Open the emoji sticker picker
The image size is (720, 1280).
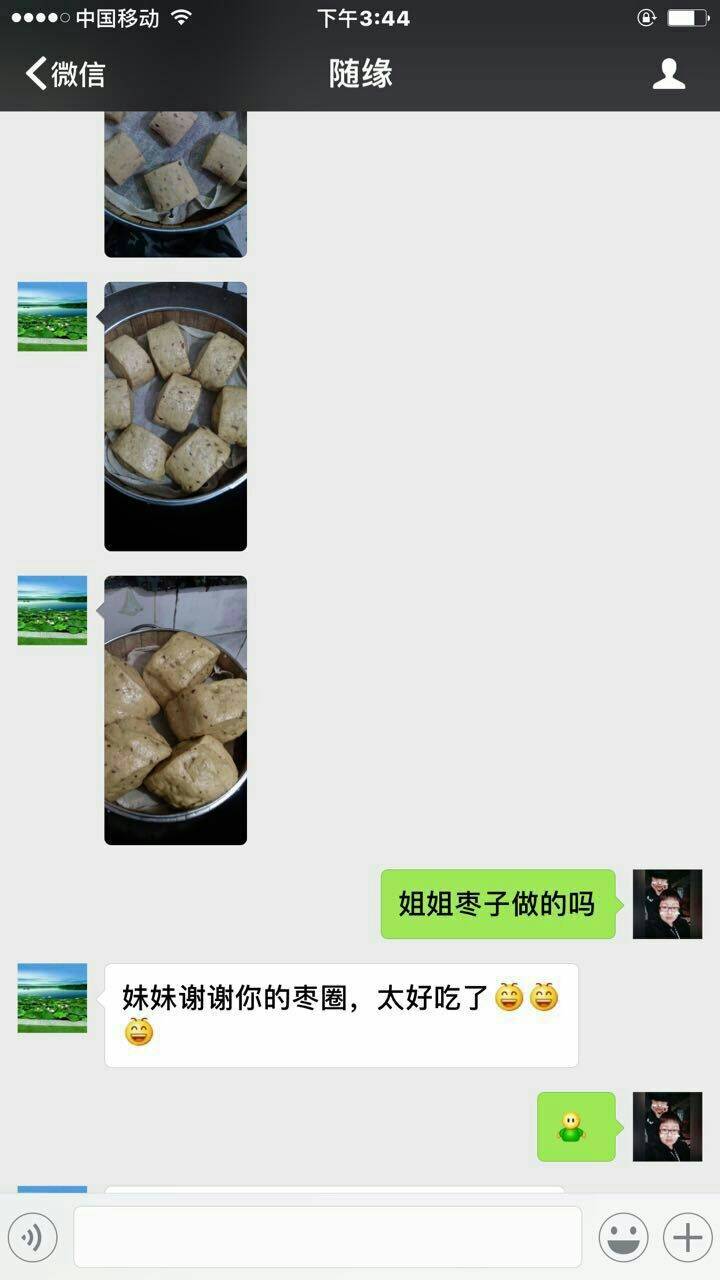click(x=623, y=1238)
